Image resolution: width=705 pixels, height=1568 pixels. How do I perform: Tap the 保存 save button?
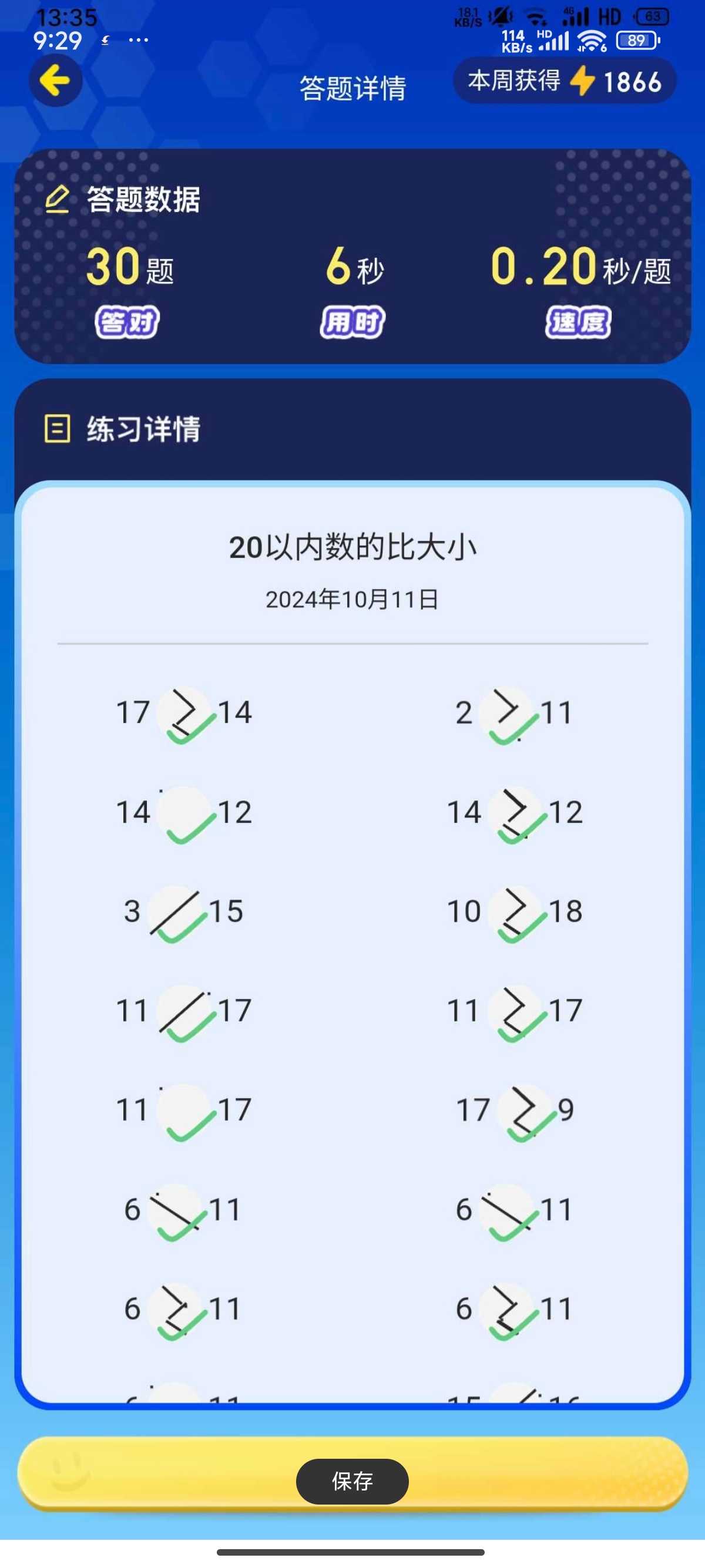352,1480
